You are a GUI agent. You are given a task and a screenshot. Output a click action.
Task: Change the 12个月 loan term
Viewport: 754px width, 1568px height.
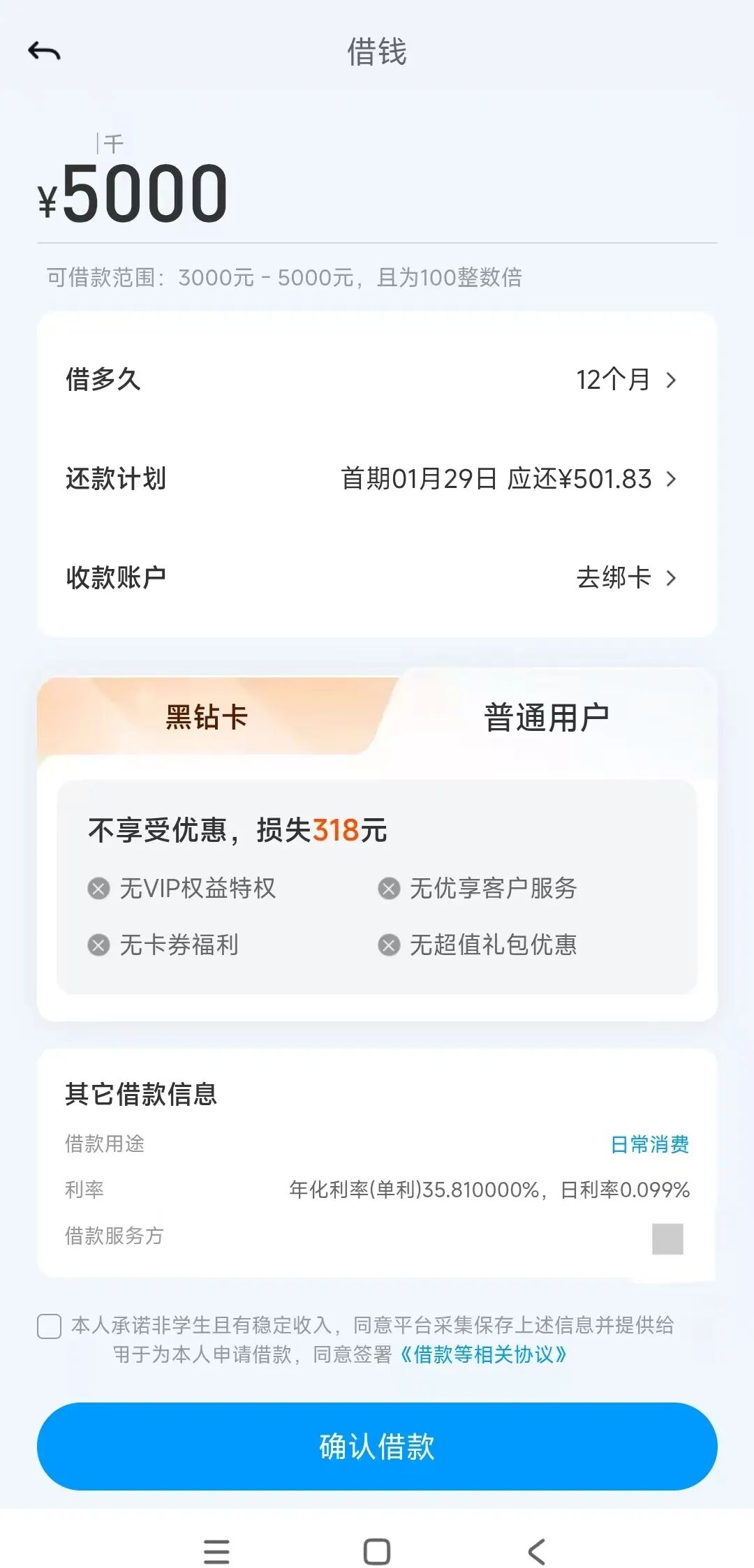tap(626, 380)
